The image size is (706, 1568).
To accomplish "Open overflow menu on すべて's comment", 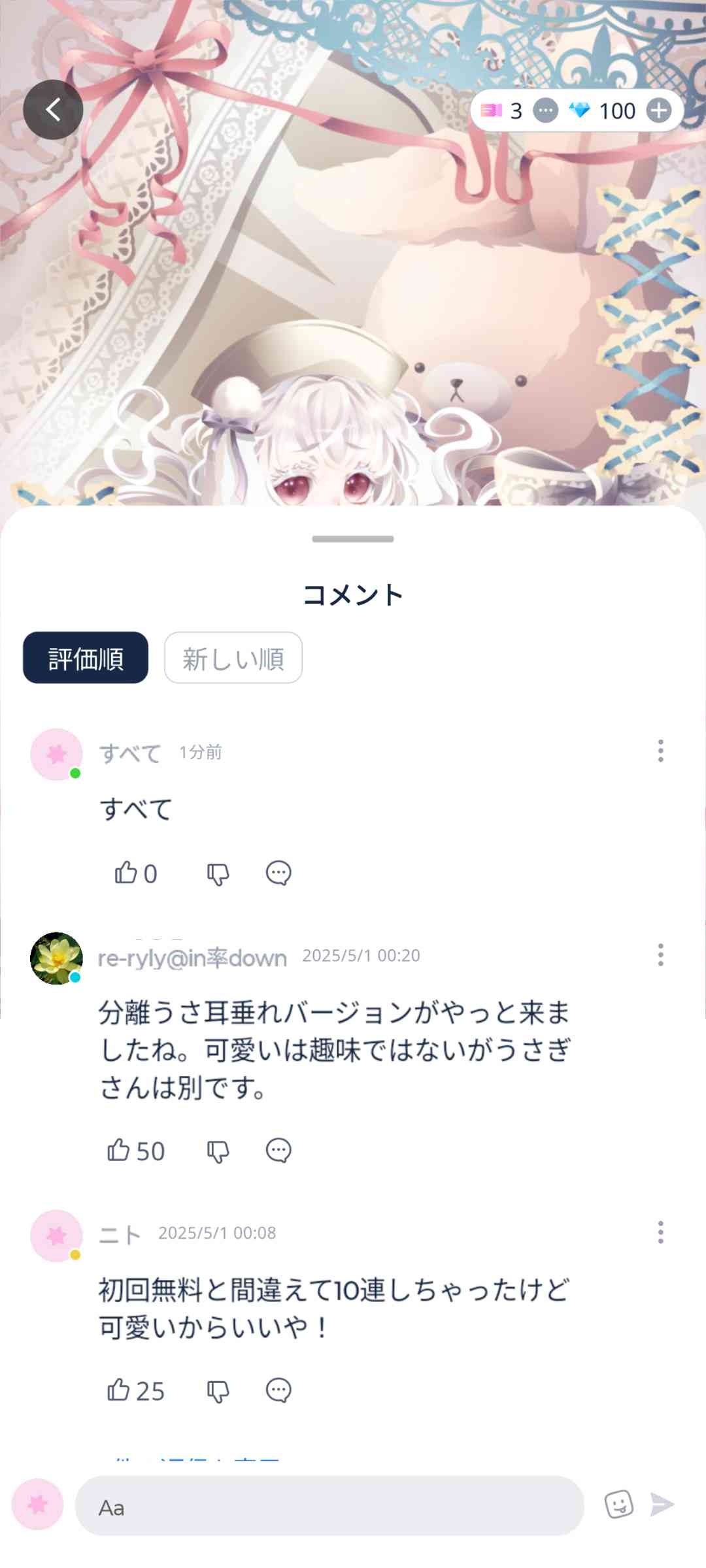I will coord(660,751).
